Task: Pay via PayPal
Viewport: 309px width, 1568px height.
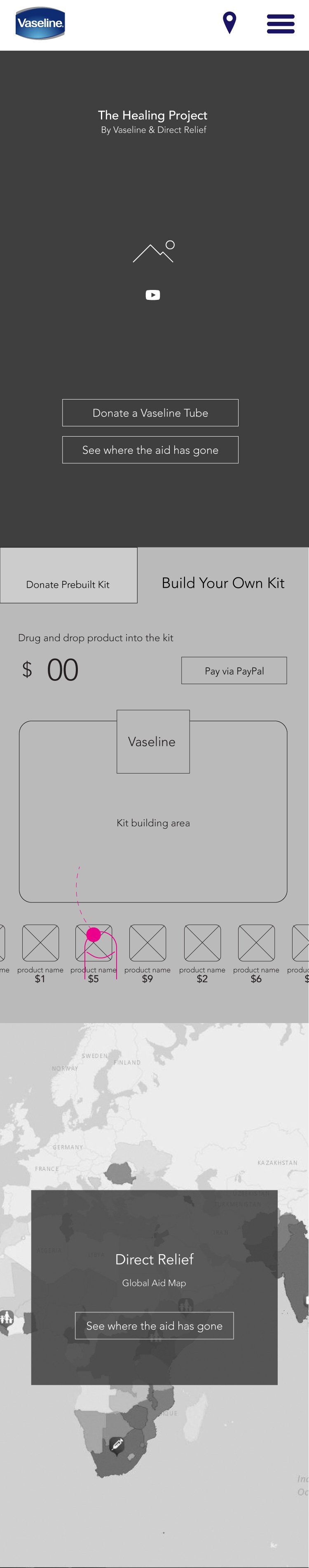Action: pyautogui.click(x=234, y=671)
